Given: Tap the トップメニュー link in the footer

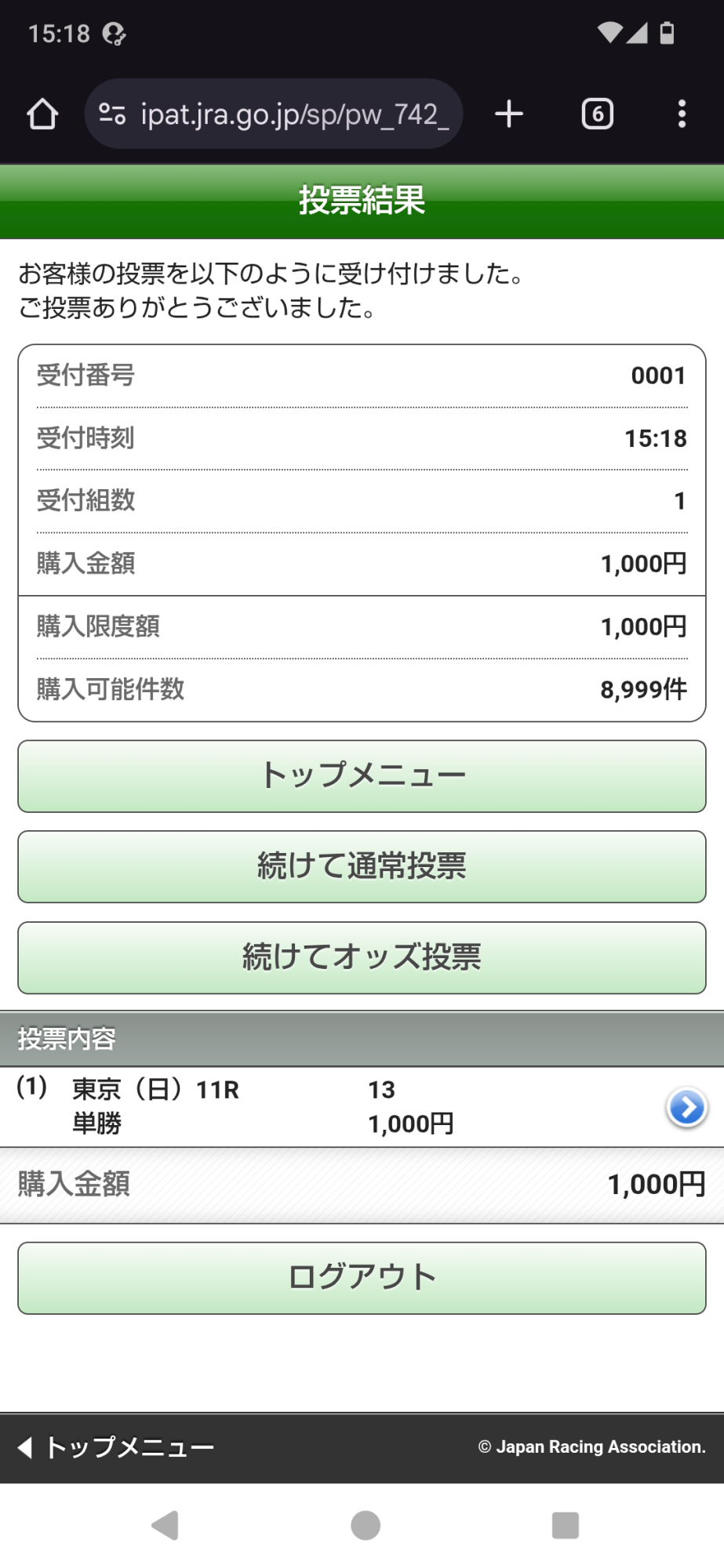Looking at the screenshot, I should coord(115,1447).
